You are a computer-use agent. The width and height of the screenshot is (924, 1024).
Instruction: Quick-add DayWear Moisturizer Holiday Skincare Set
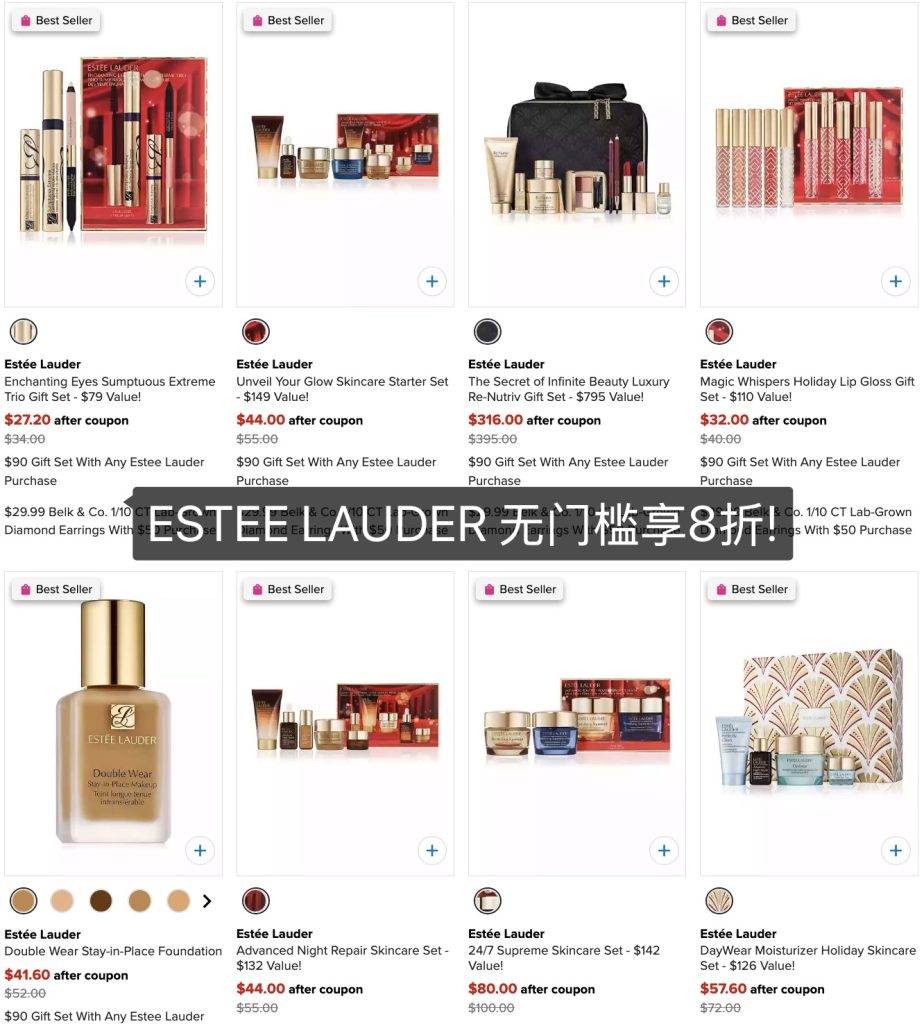tap(896, 851)
